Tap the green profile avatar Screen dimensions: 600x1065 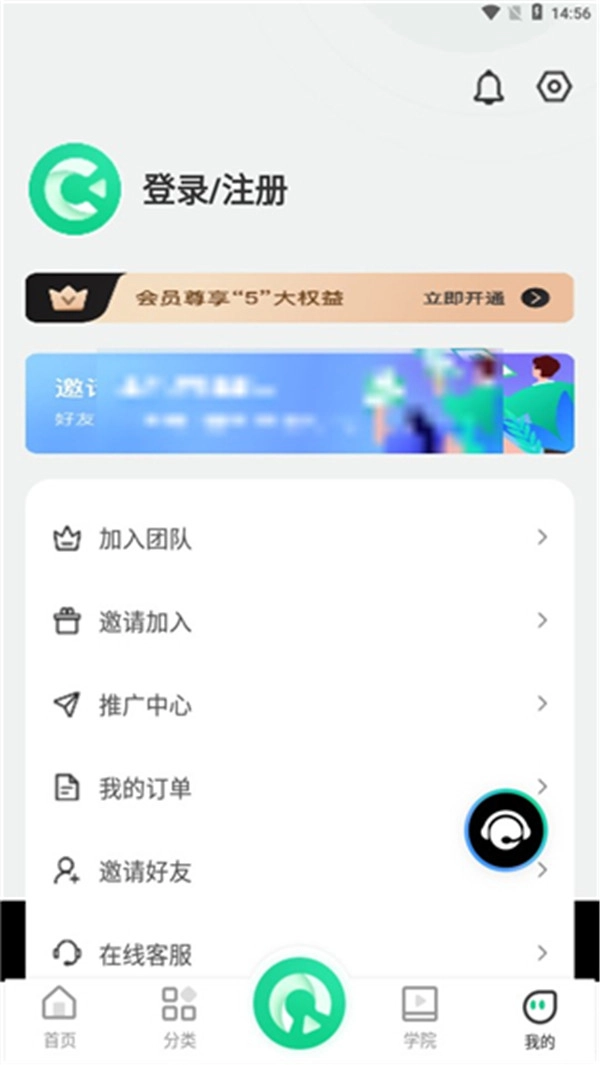[74, 189]
